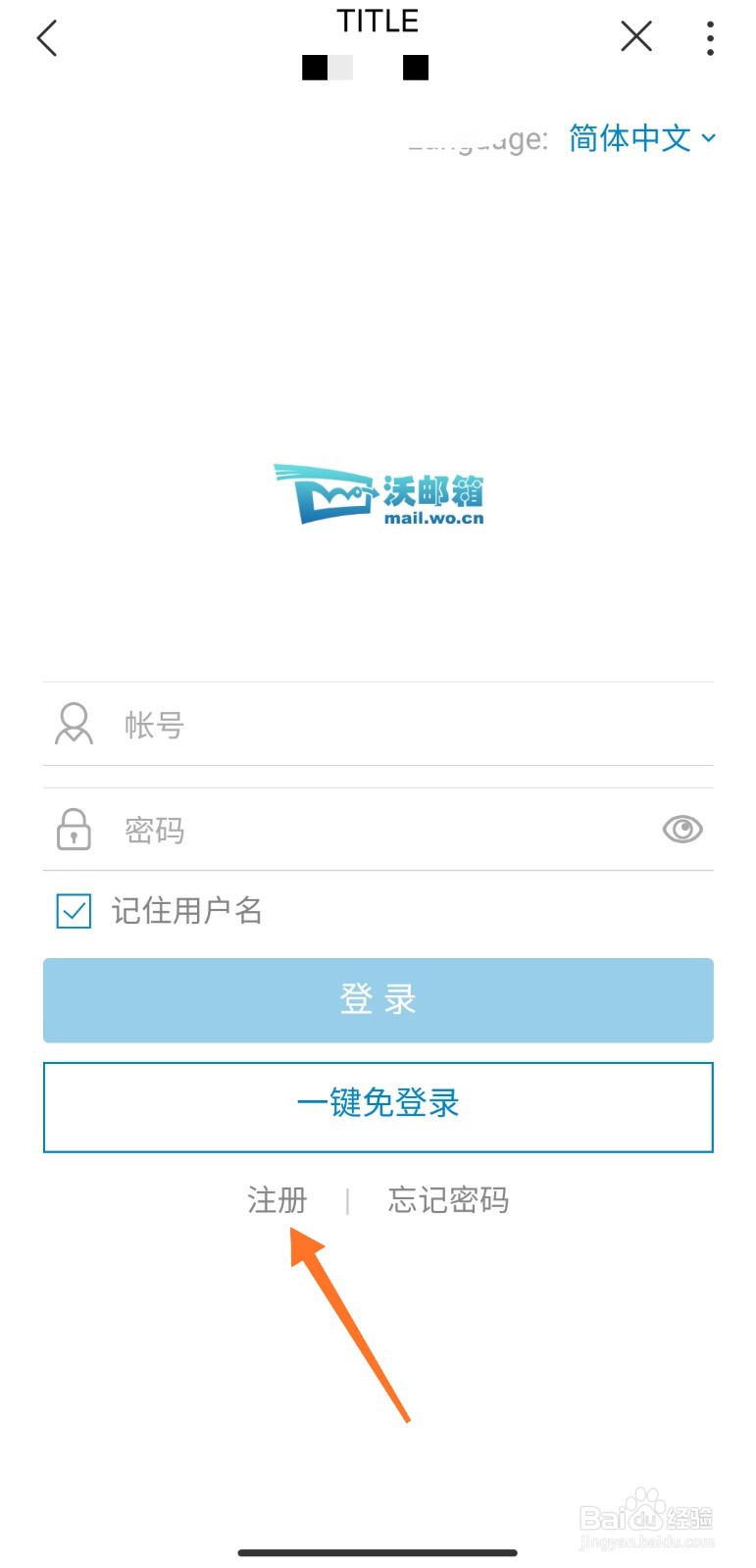Toggle password visibility with the eye icon
Image resolution: width=756 pixels, height=1568 pixels.
pos(683,830)
